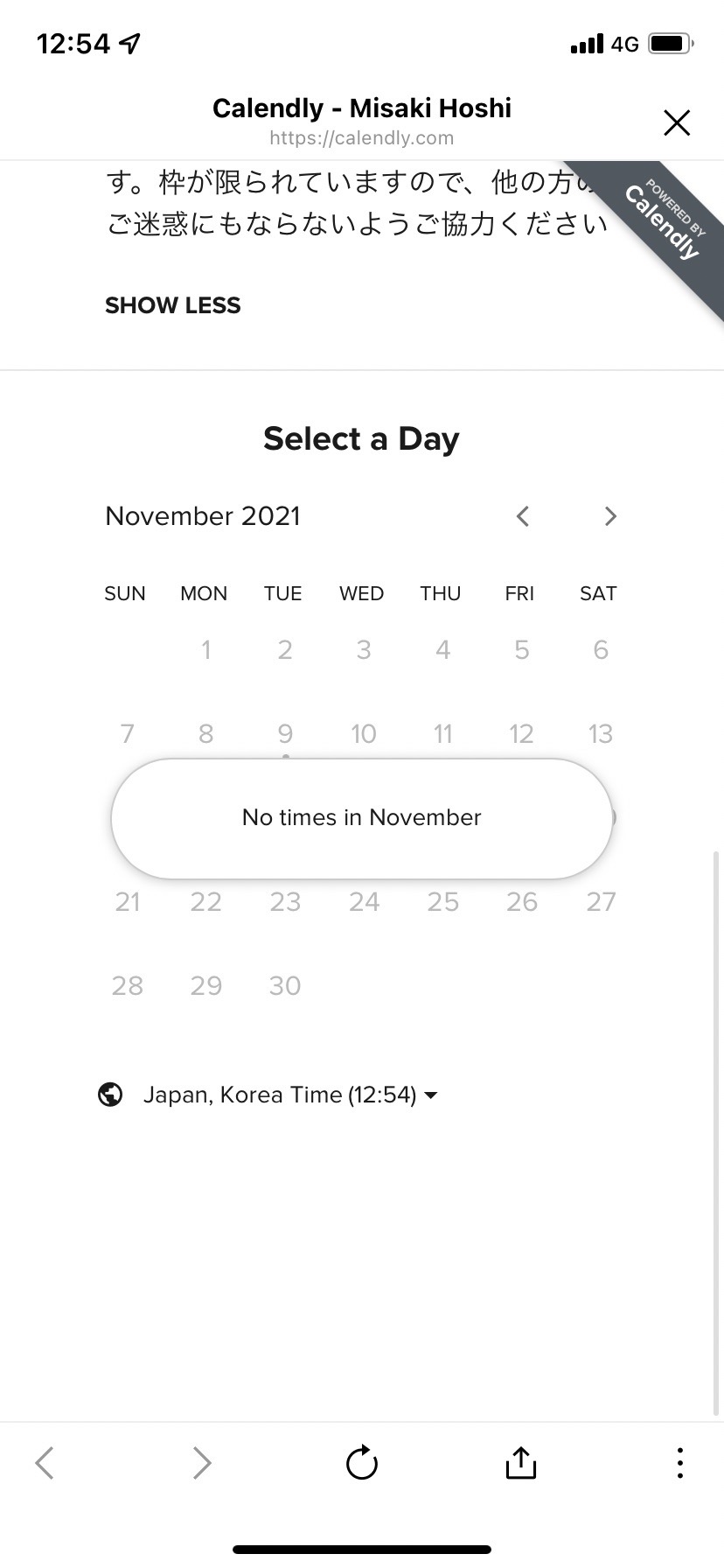Share this page
The width and height of the screenshot is (724, 1568).
click(x=520, y=1462)
